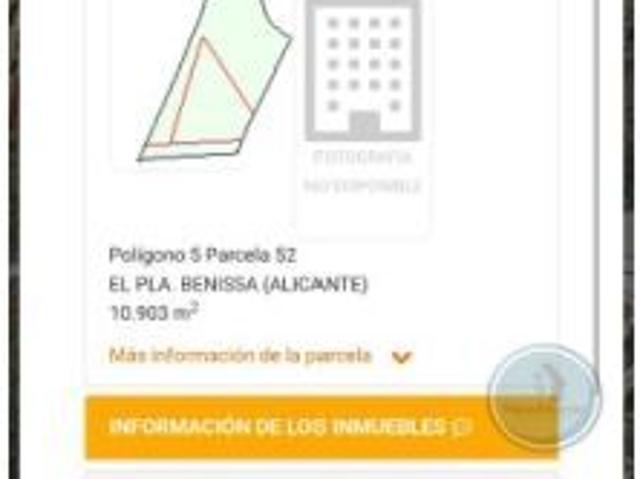
Task: Open the parcel map thumbnail
Action: click(x=205, y=85)
